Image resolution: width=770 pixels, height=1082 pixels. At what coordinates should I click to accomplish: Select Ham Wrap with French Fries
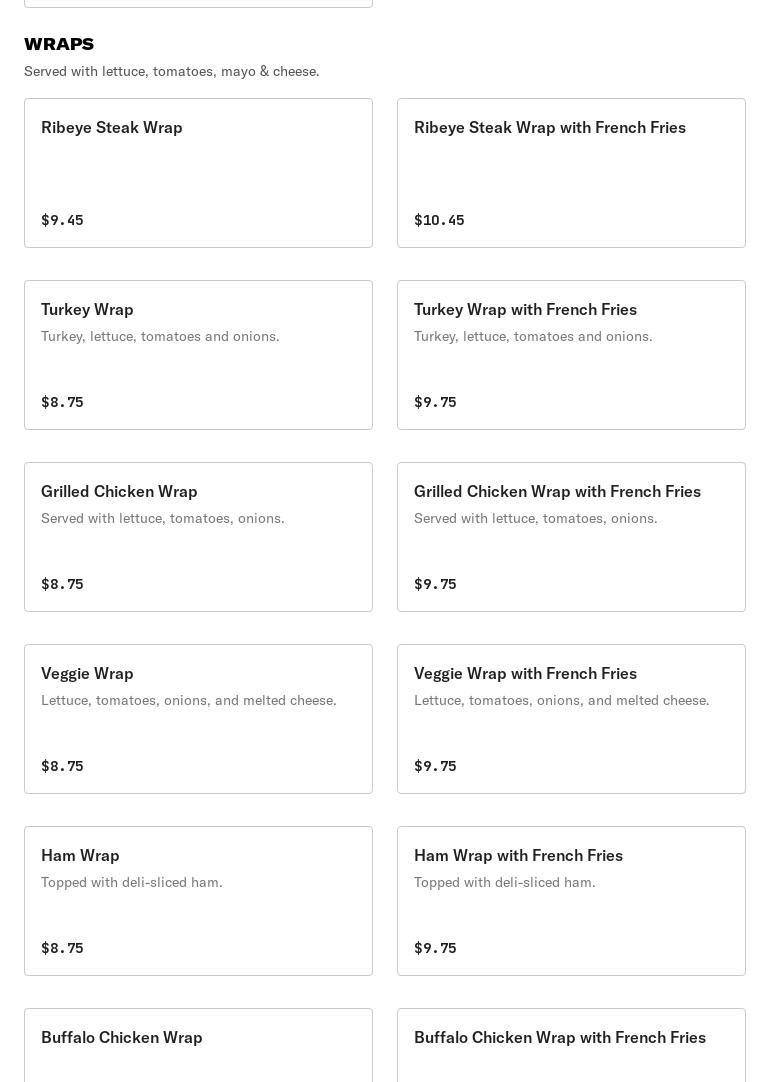point(571,901)
